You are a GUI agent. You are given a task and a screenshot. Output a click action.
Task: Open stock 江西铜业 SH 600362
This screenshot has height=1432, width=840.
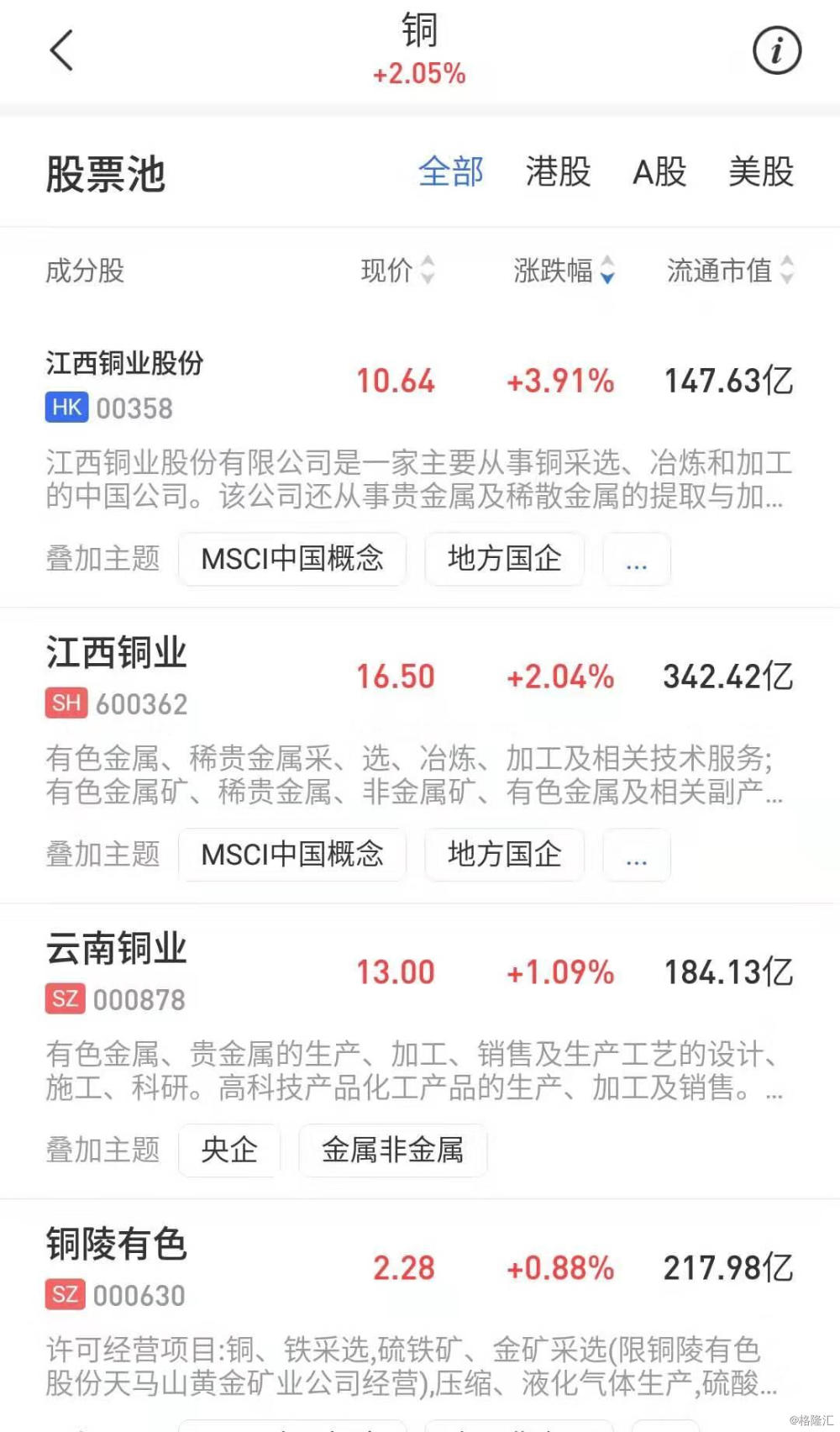pyautogui.click(x=420, y=677)
